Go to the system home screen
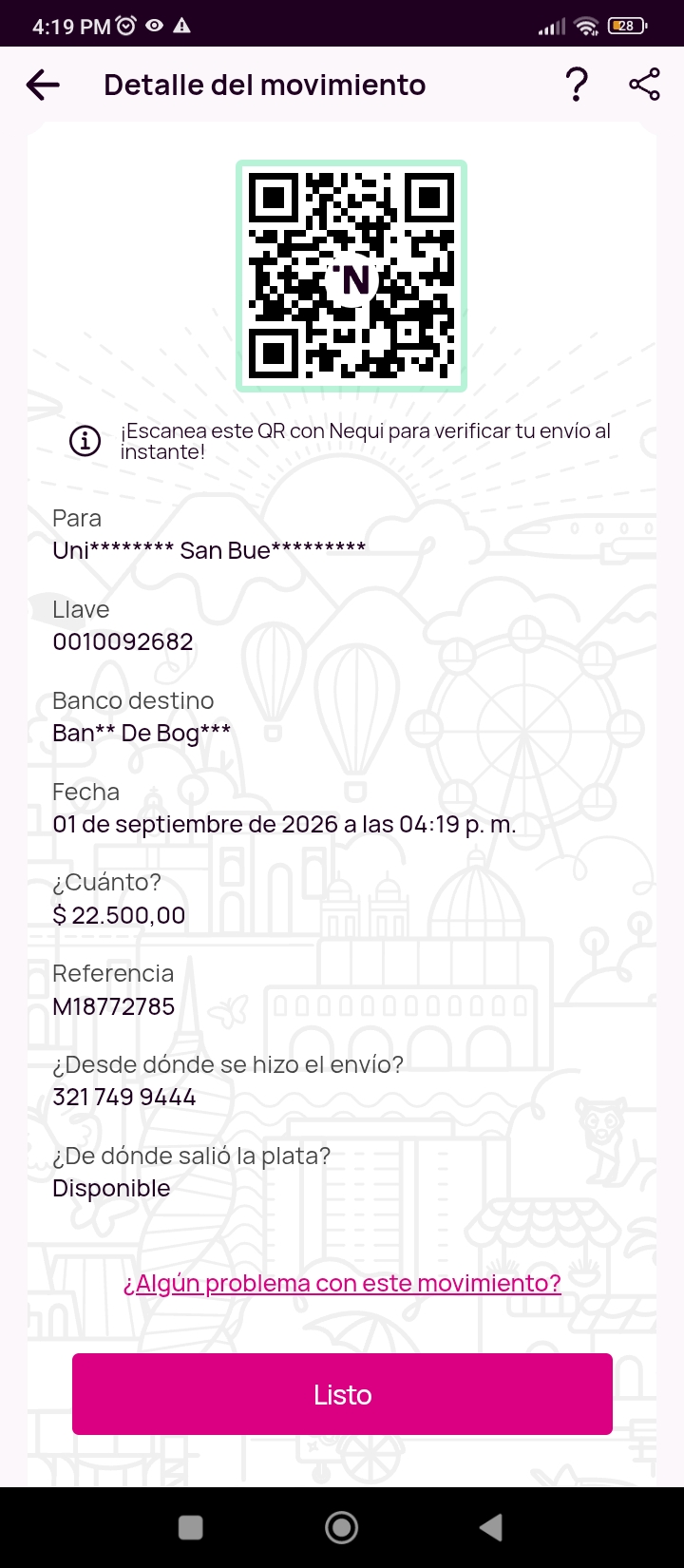684x1568 pixels. click(x=342, y=1527)
